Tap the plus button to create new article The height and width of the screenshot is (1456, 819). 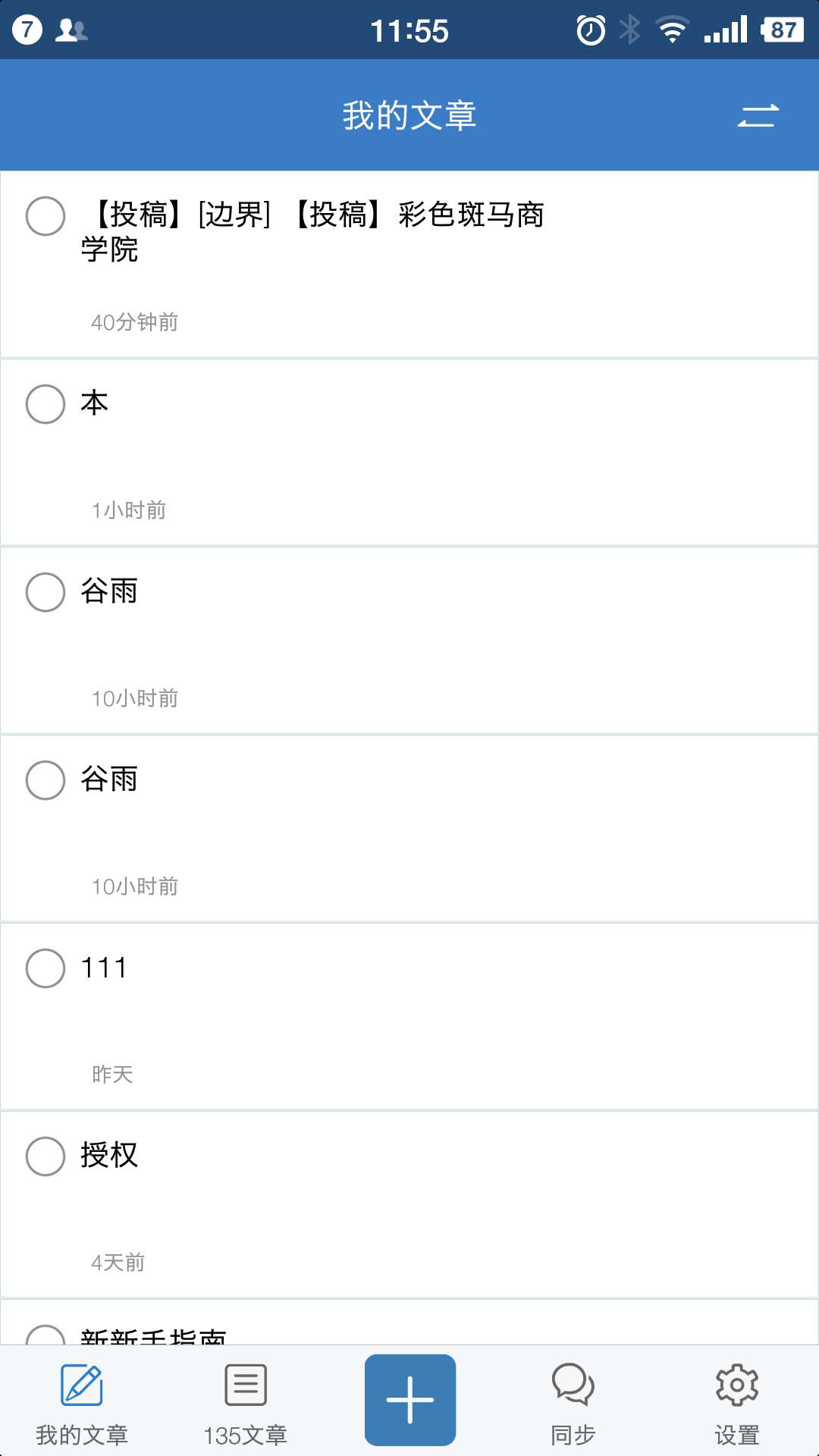(x=409, y=1398)
